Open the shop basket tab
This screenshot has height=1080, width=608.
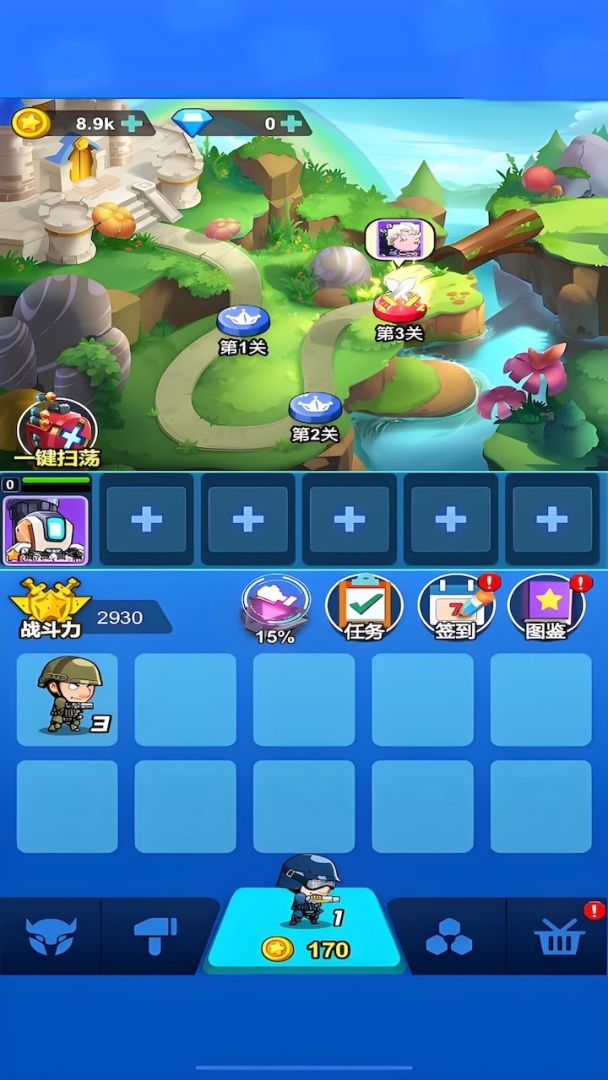[x=558, y=938]
